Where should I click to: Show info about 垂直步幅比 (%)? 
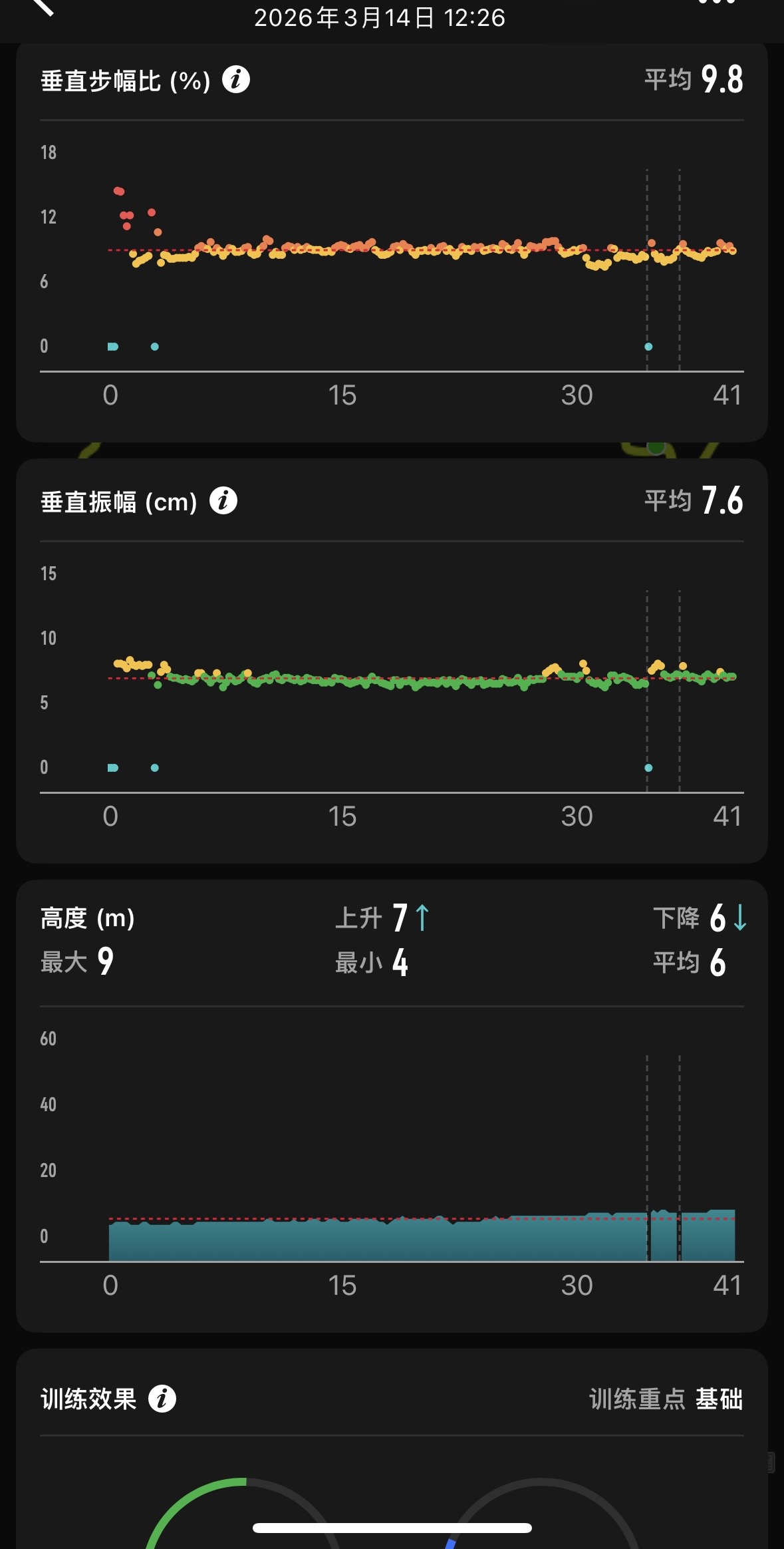236,80
